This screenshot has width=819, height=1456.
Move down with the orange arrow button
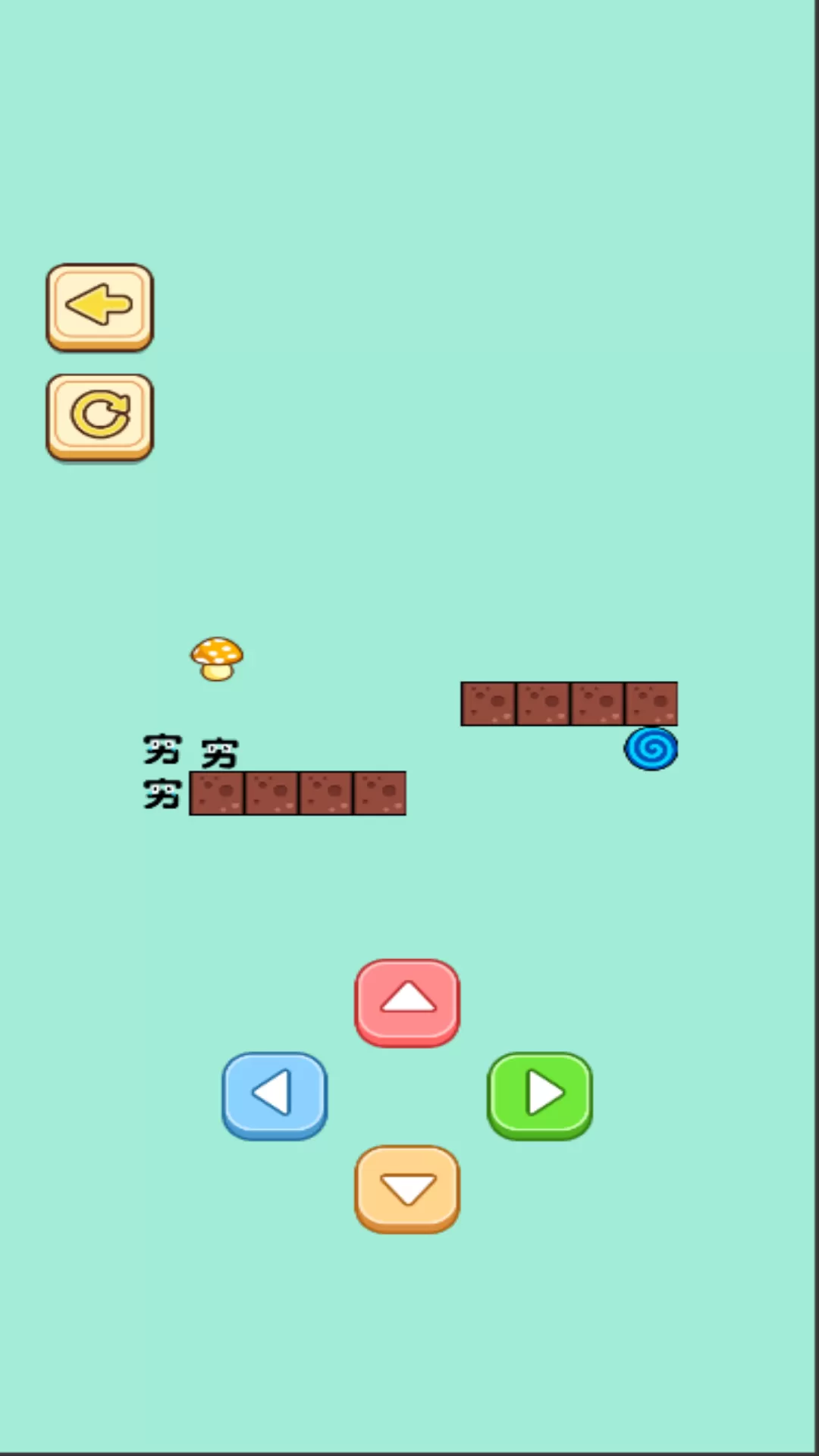click(x=407, y=1188)
